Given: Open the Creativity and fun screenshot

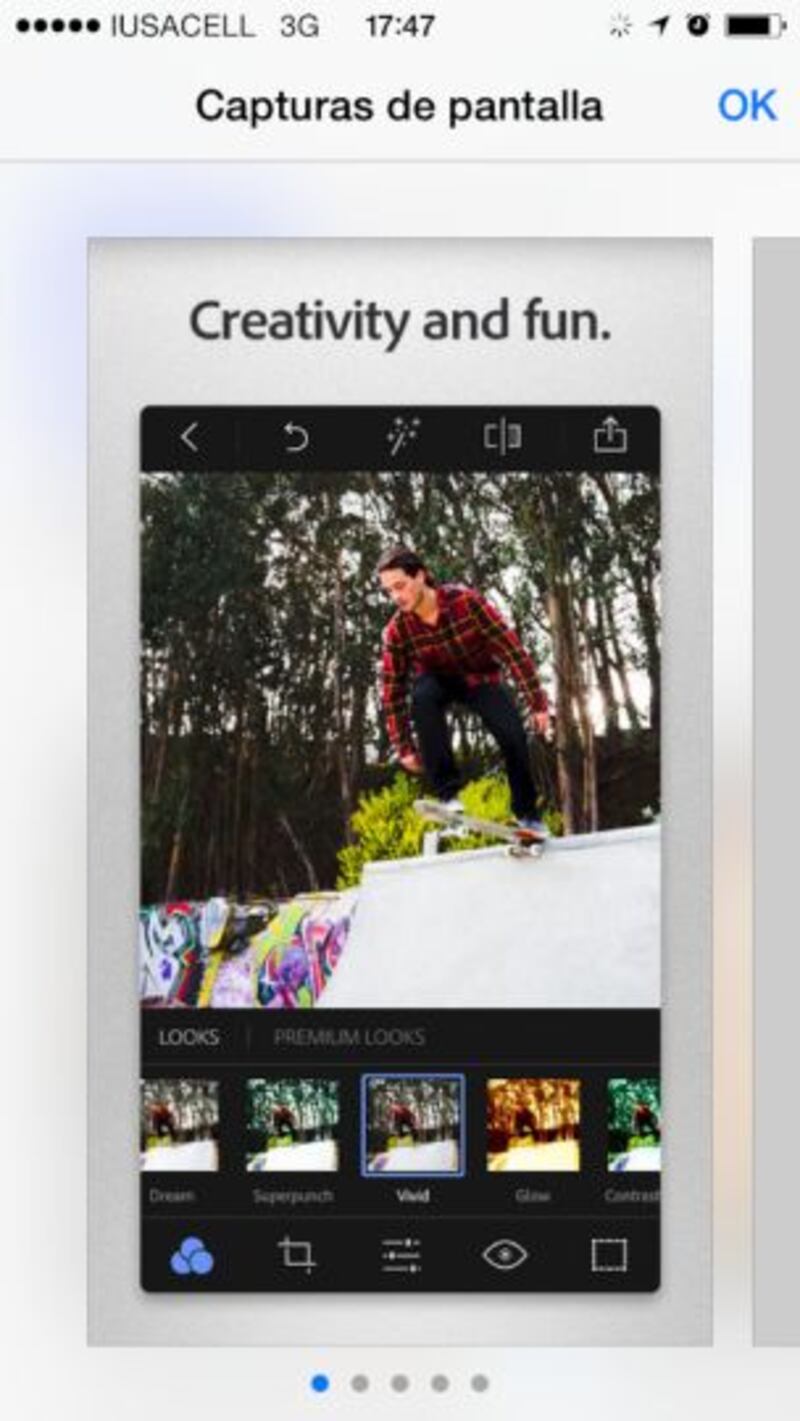Looking at the screenshot, I should 400,790.
